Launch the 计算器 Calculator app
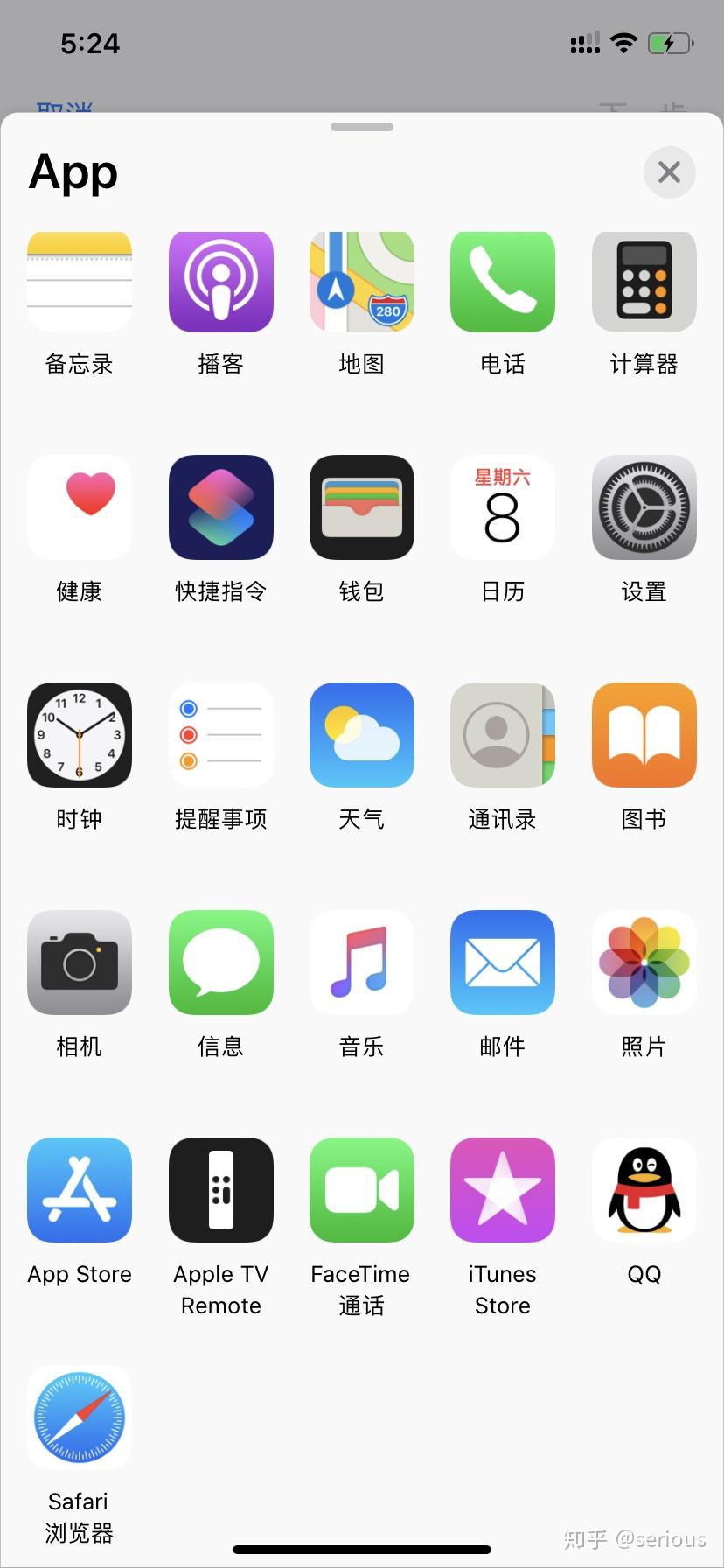 (644, 282)
